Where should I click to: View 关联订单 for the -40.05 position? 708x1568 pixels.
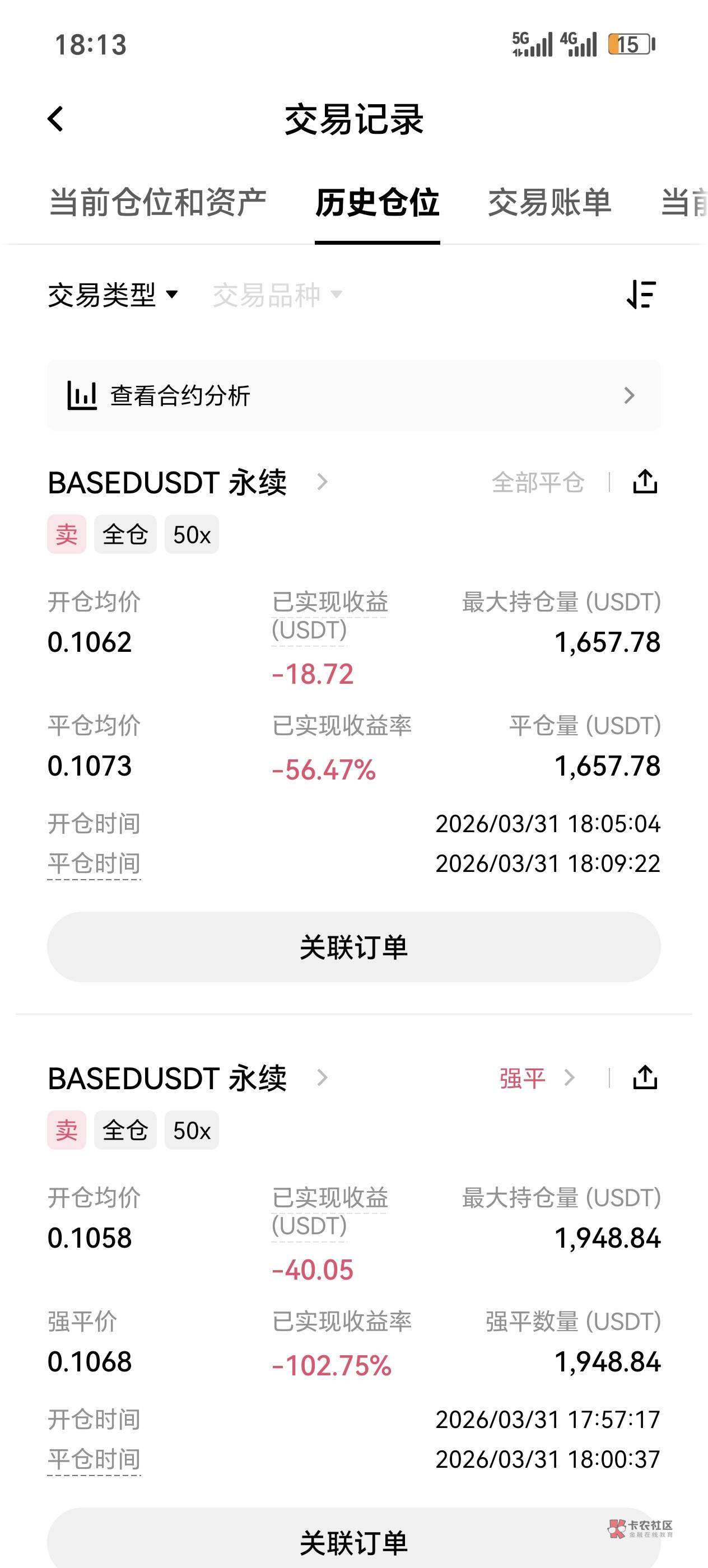click(x=353, y=1538)
